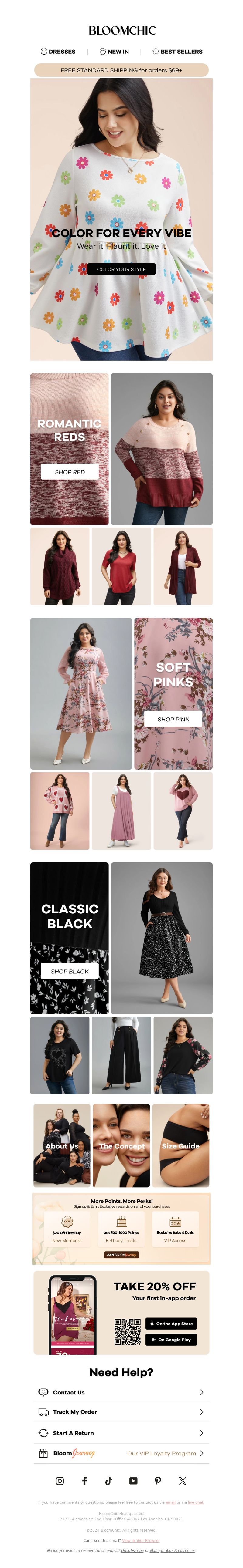Screen dimensions: 243x1568
Task: Open Track My Order
Action: coord(121,1411)
